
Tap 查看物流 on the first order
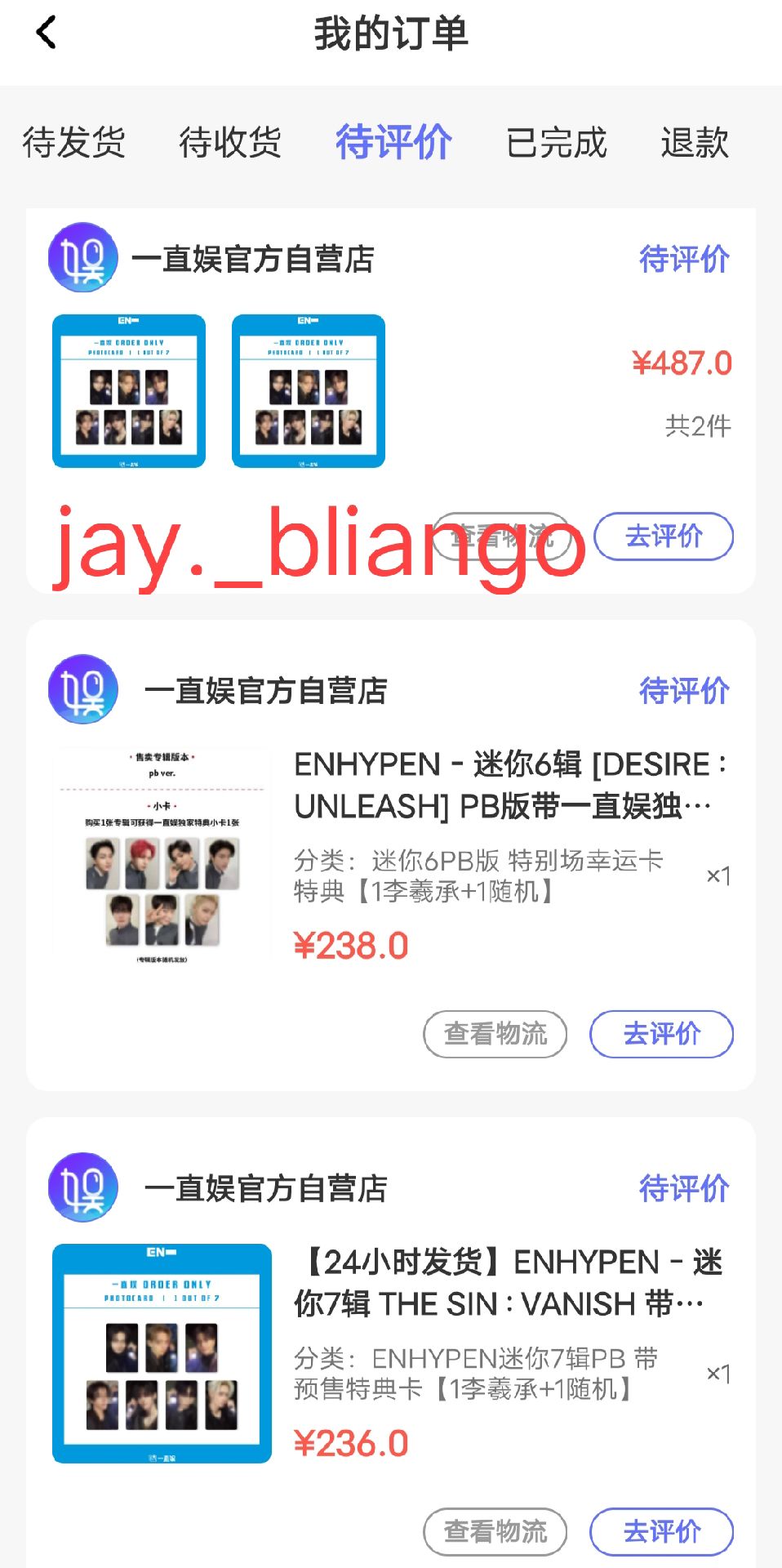pos(501,537)
